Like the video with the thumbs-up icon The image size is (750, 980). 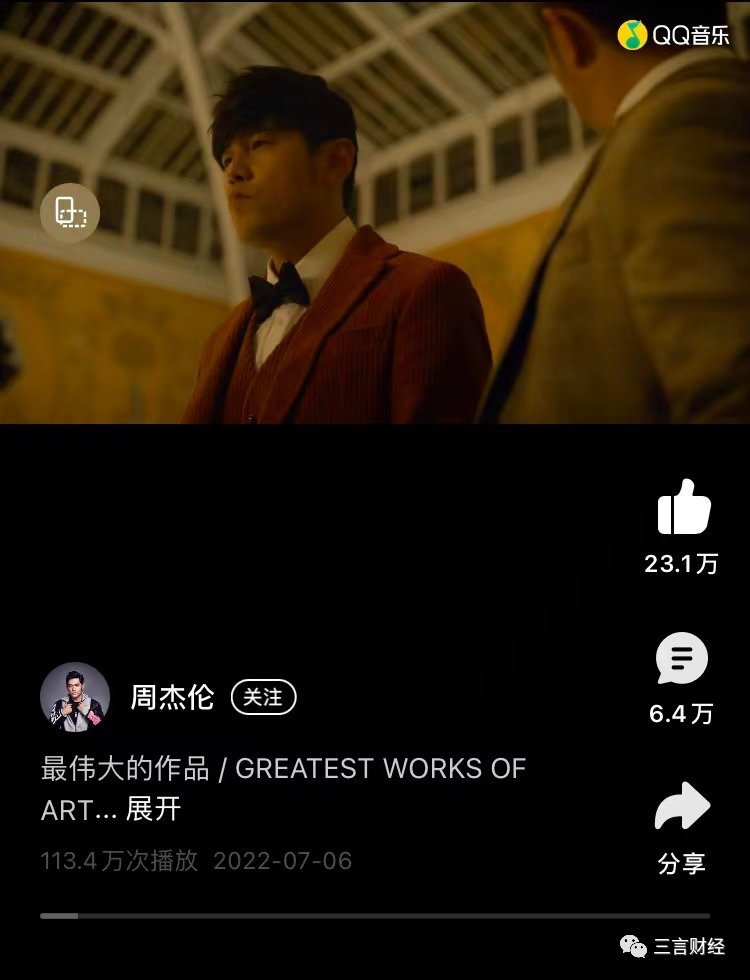(x=683, y=508)
